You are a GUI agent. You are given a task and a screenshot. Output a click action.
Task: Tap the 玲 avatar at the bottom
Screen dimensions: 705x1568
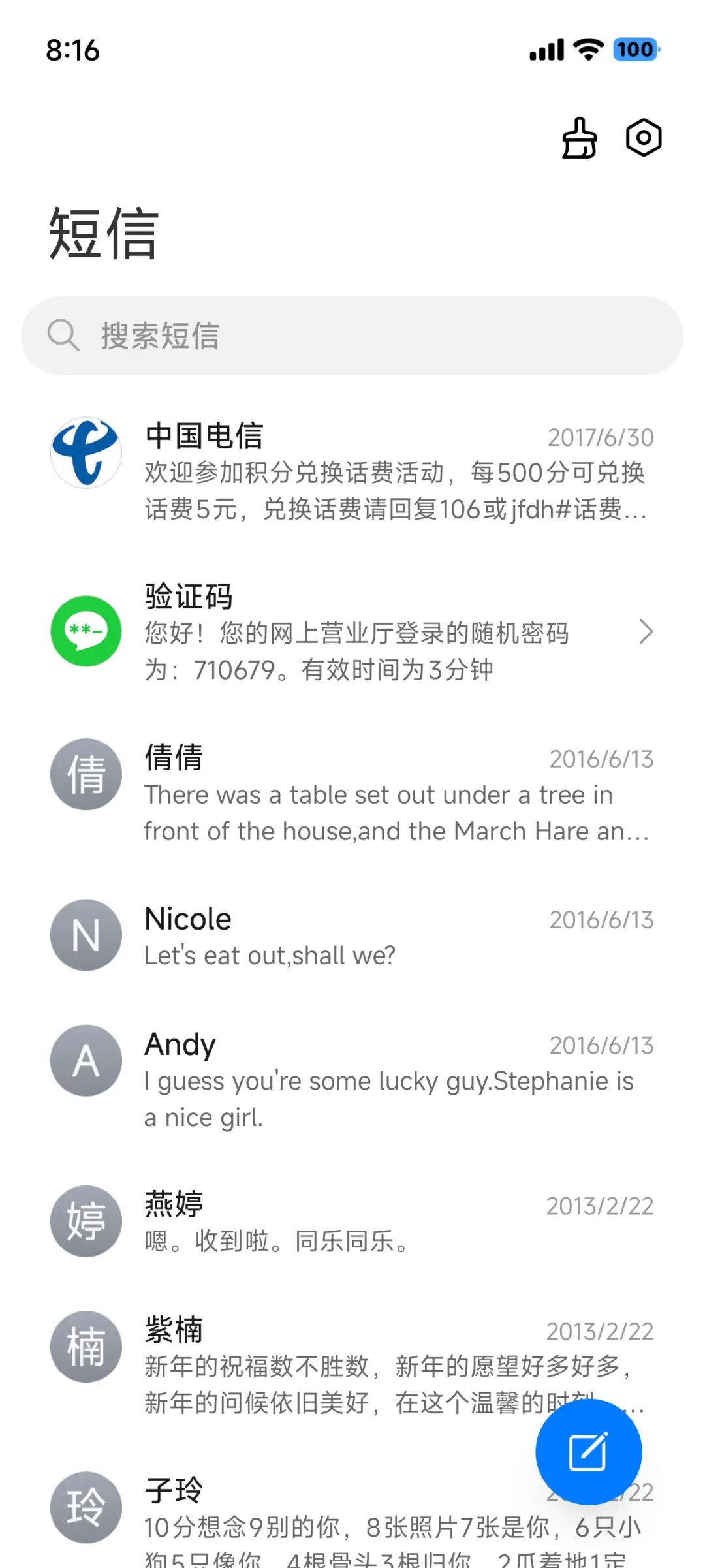pos(86,1507)
